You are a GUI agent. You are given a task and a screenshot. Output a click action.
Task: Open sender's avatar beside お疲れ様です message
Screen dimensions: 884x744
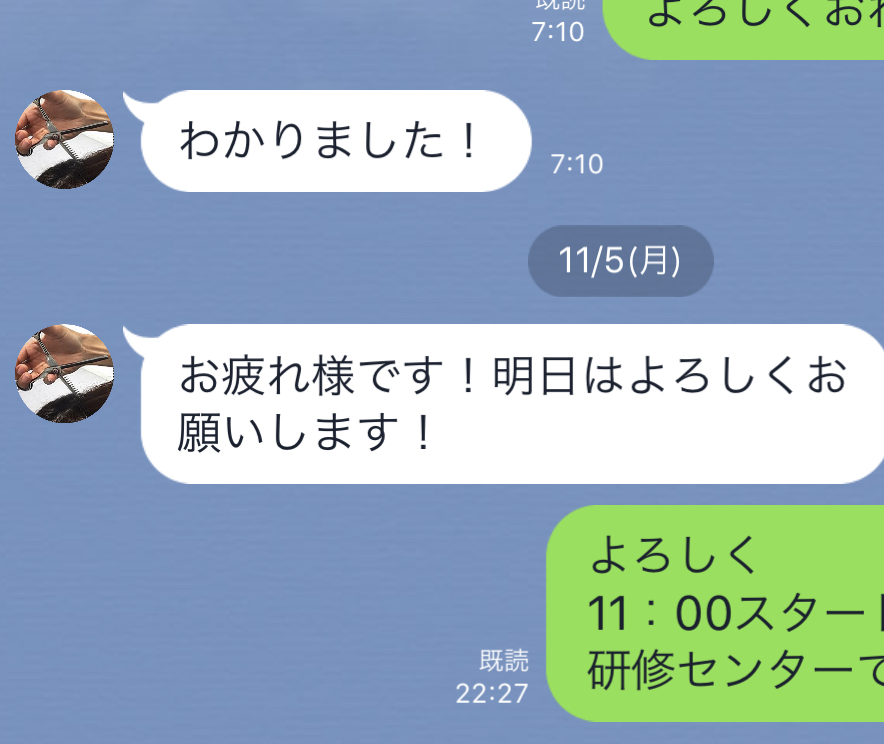point(64,373)
